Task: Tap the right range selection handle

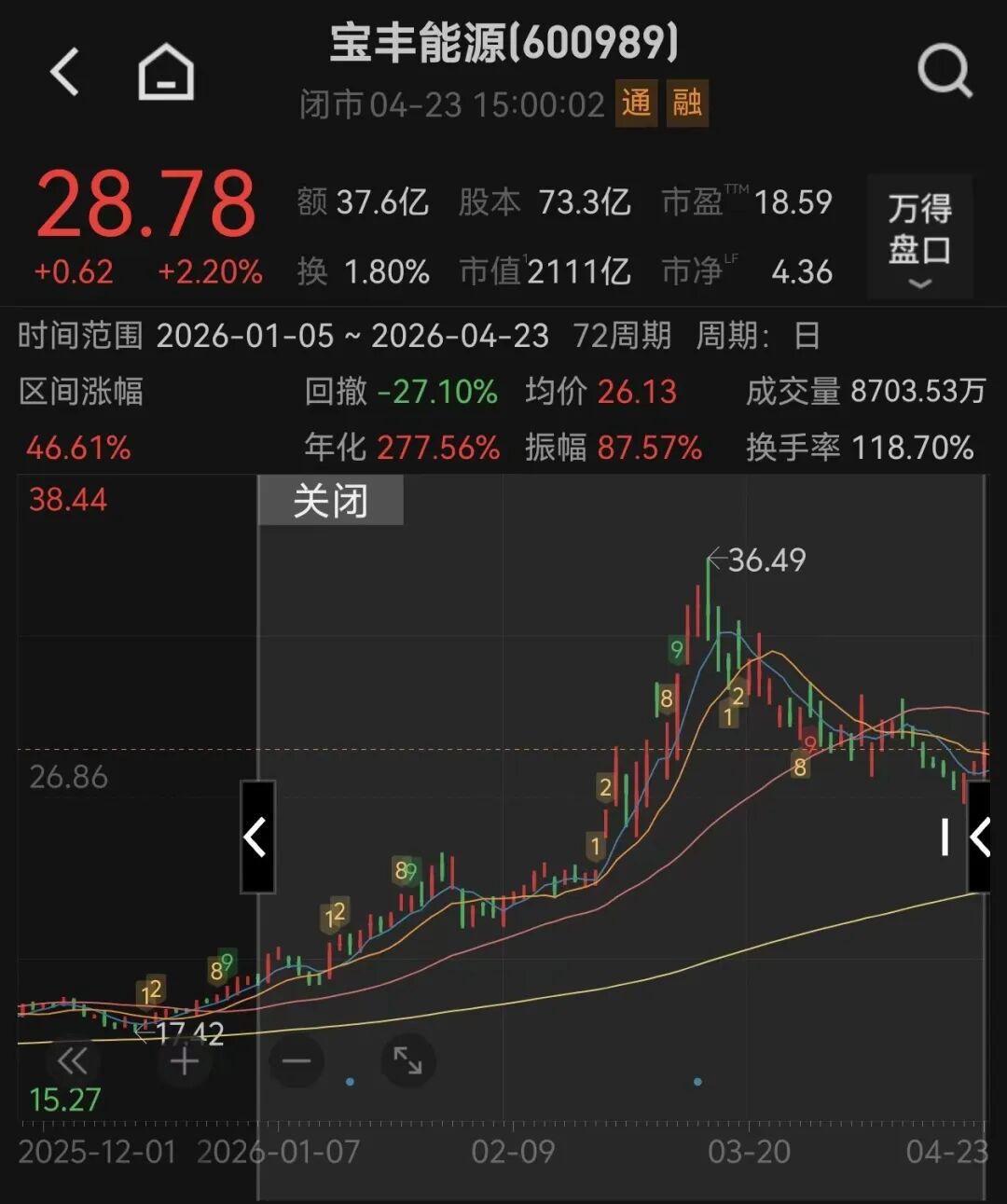Action: [977, 837]
